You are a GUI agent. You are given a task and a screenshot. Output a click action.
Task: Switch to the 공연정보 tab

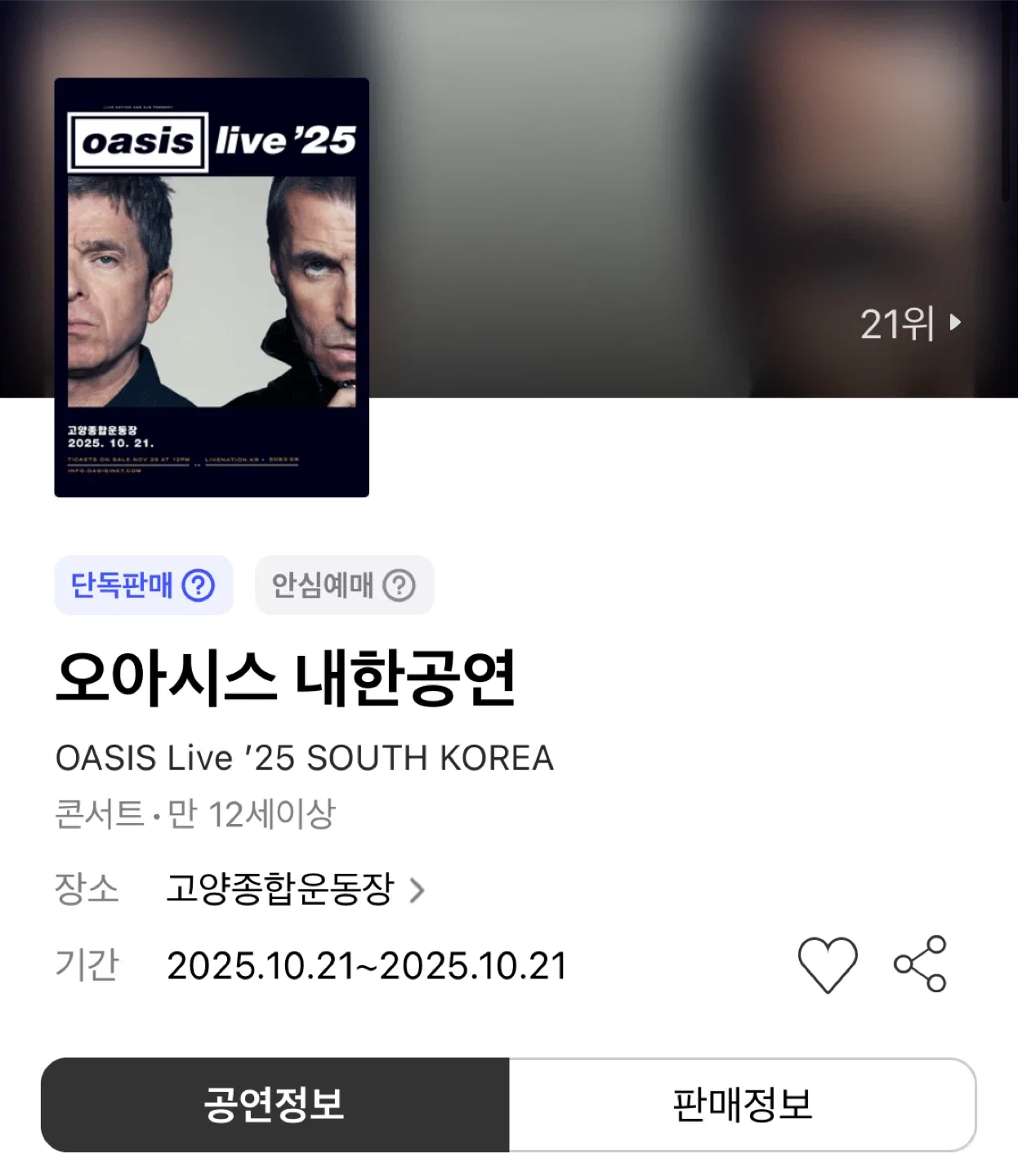click(275, 1104)
